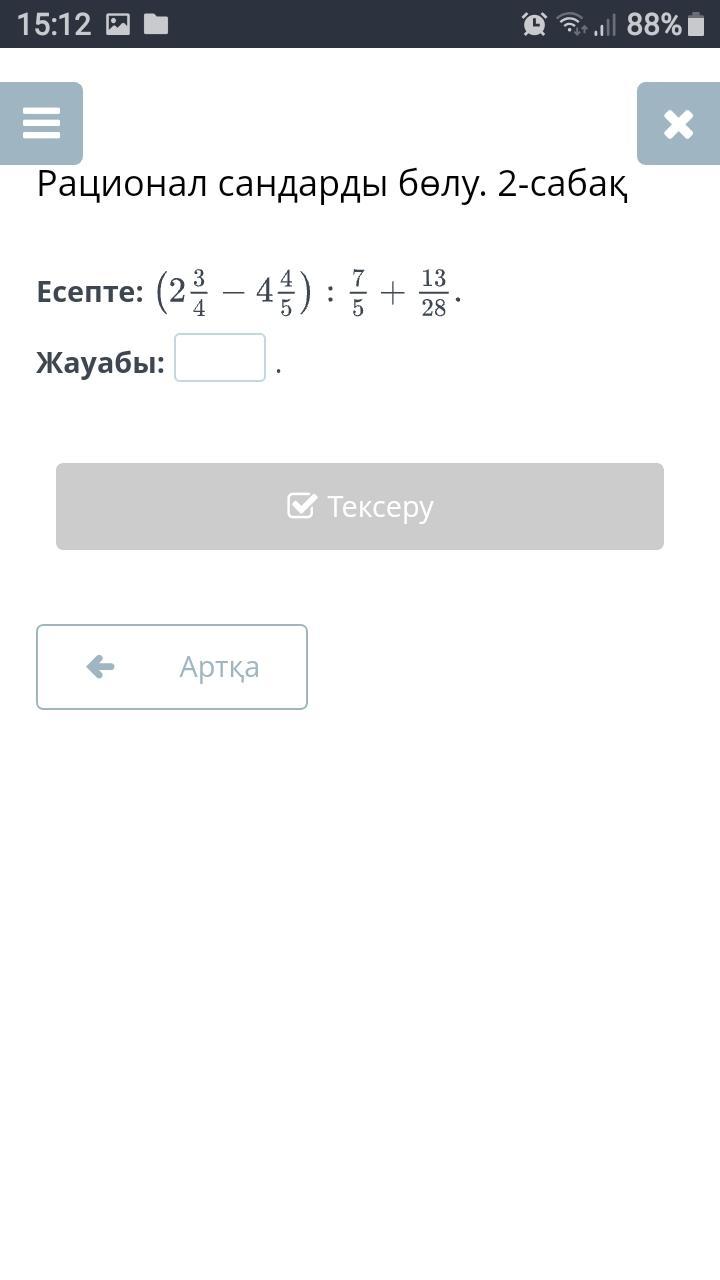Go back with the Артқа button

click(x=172, y=667)
